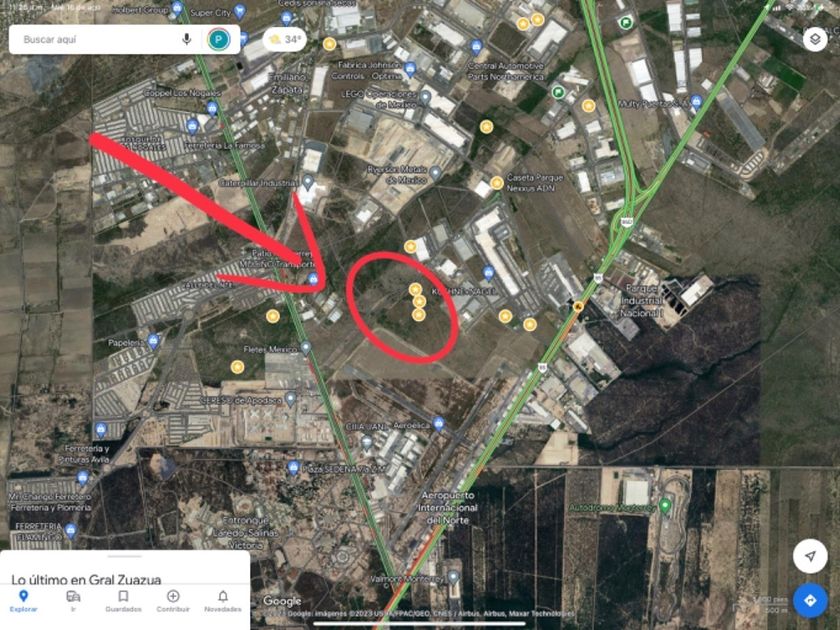Viewport: 840px width, 630px height.
Task: Switch to the Ir tab
Action: (73, 601)
